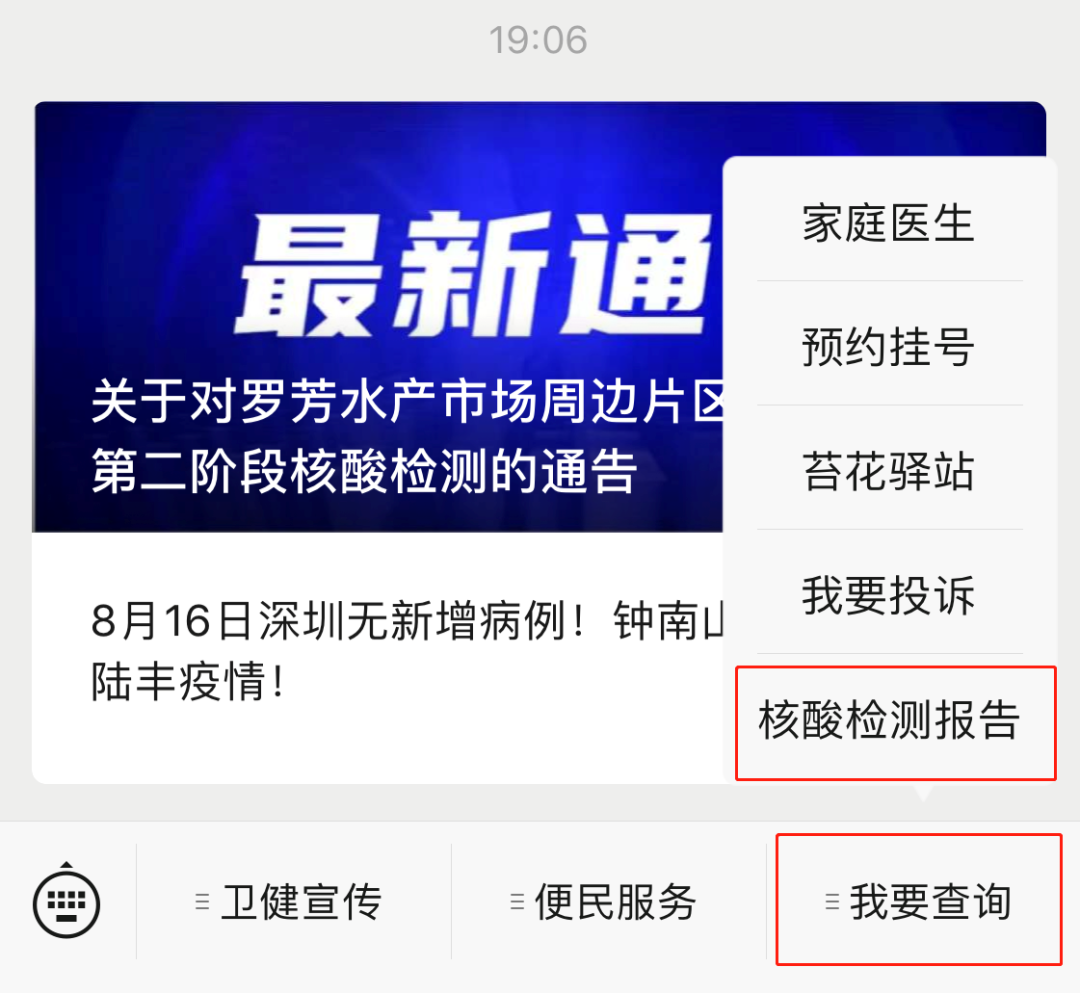Switch to keyboard input mode
This screenshot has height=993, width=1080.
[67, 903]
